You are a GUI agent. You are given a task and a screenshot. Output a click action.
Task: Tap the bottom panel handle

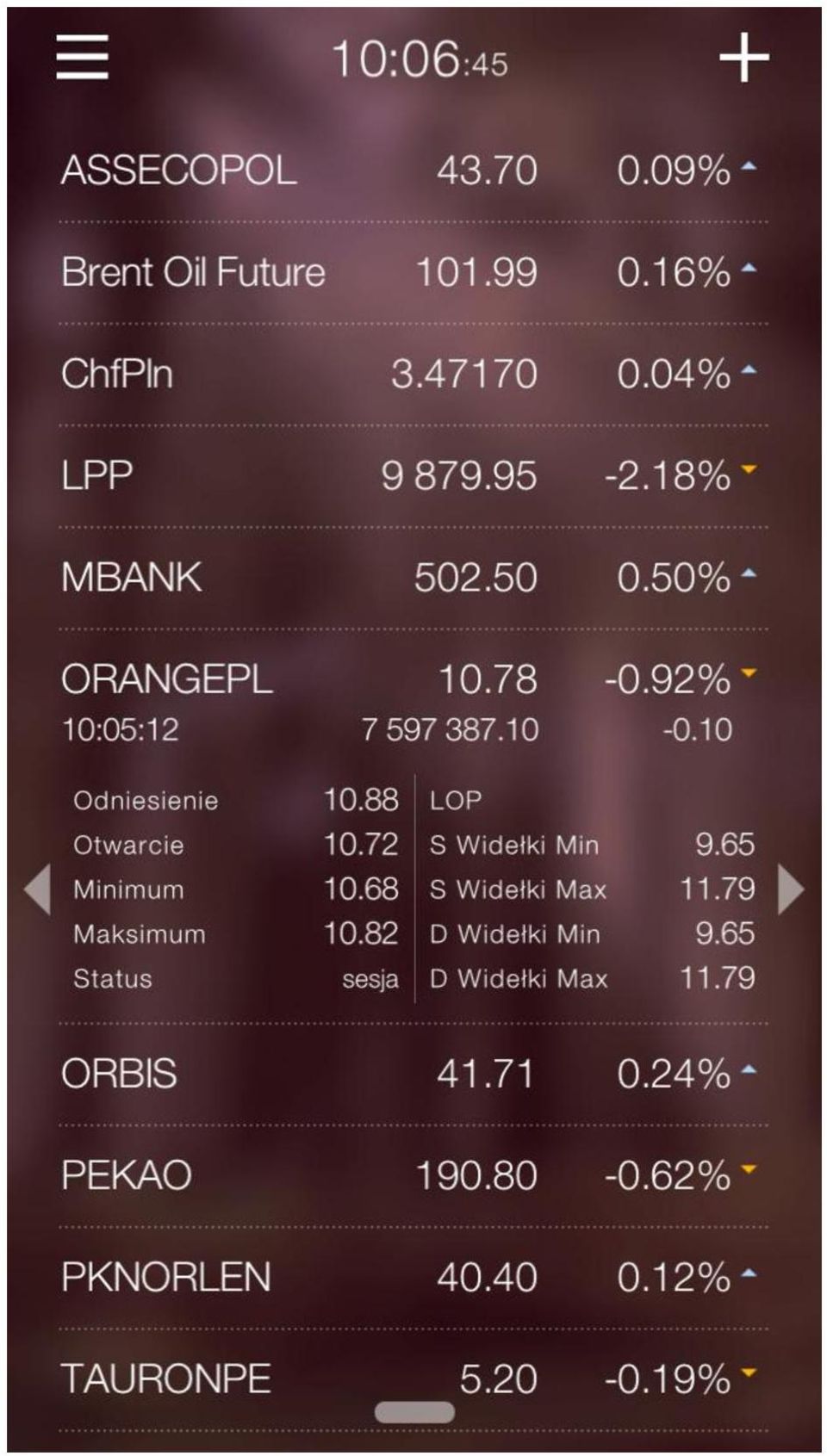pos(414,1412)
